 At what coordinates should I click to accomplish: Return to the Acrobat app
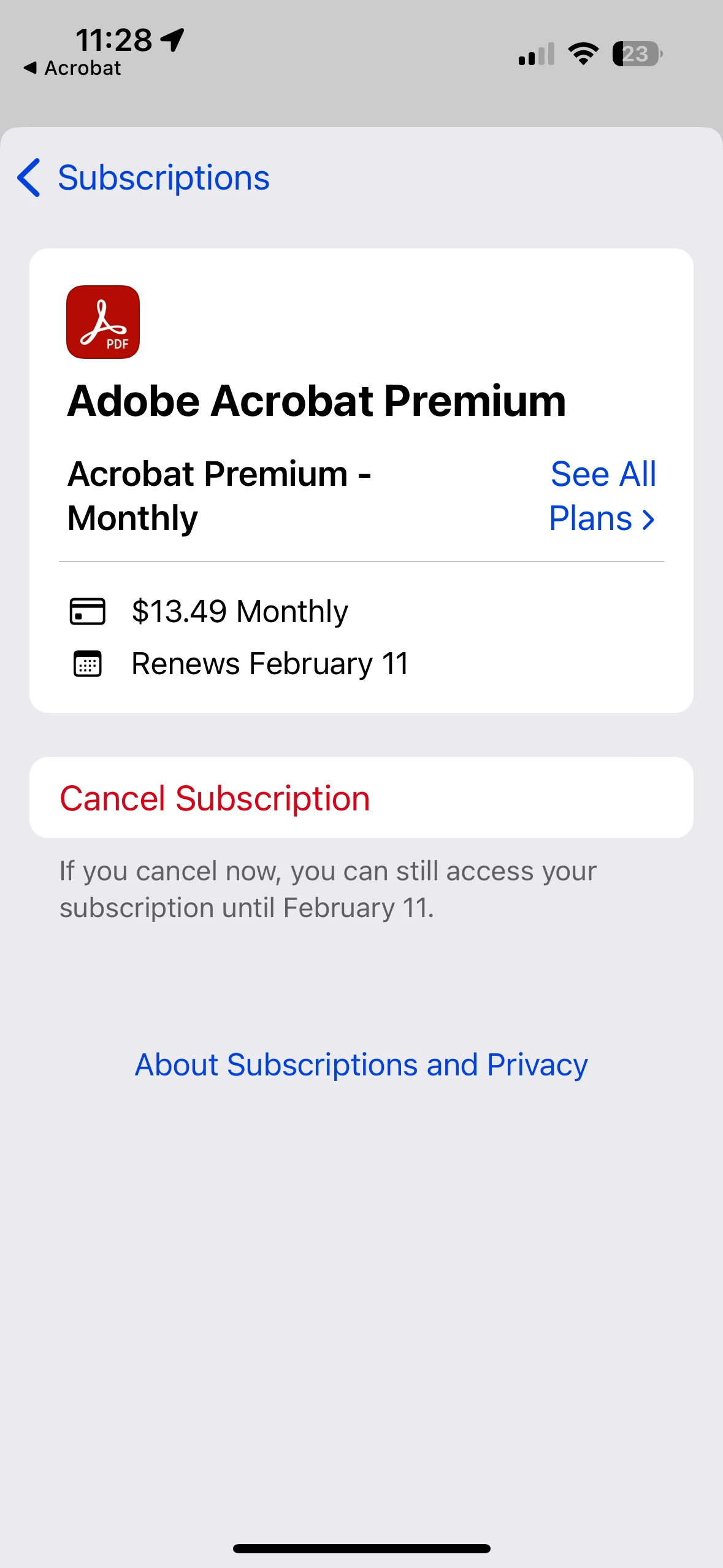(x=72, y=68)
